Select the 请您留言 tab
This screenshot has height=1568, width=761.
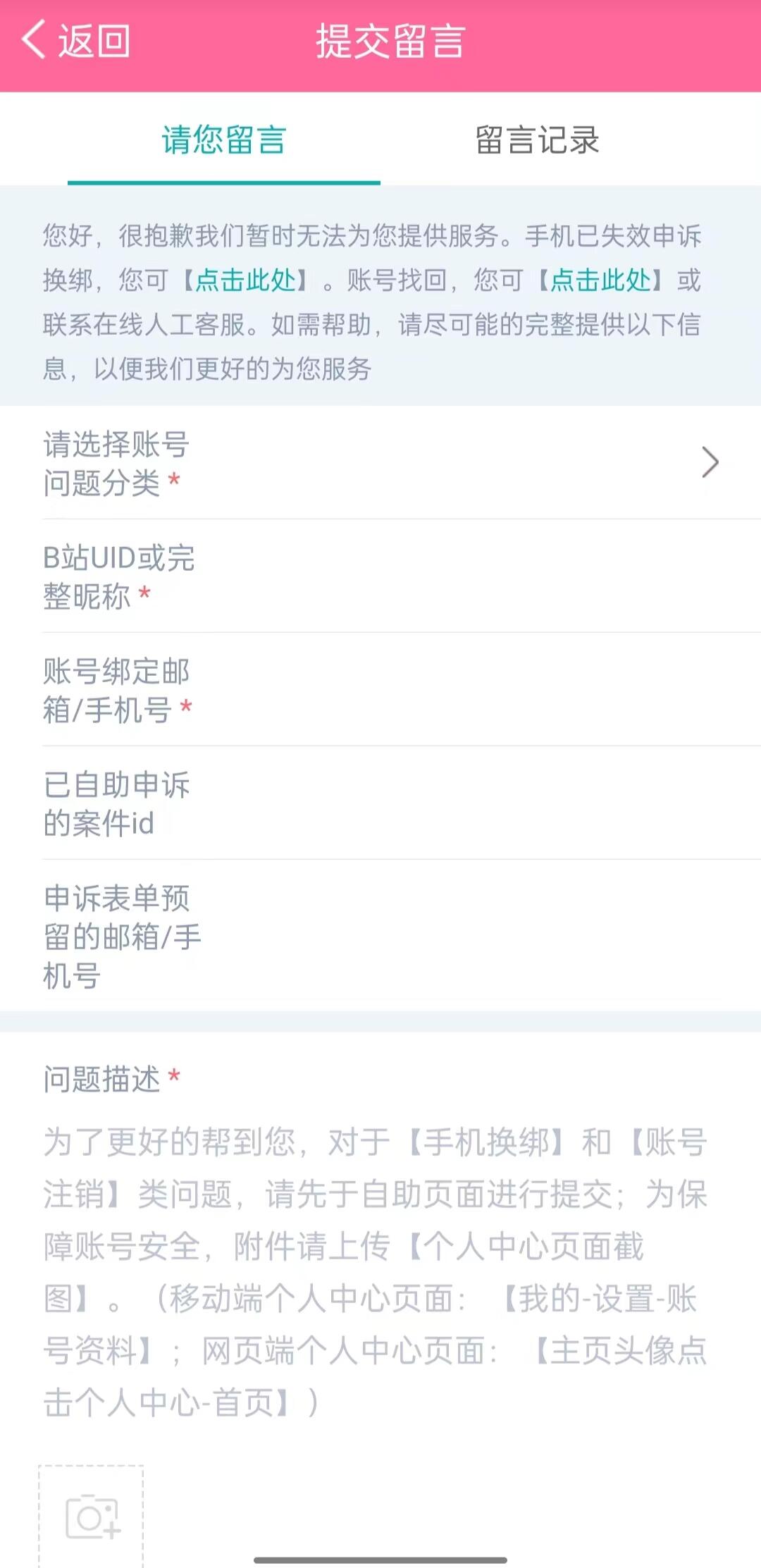pos(224,140)
